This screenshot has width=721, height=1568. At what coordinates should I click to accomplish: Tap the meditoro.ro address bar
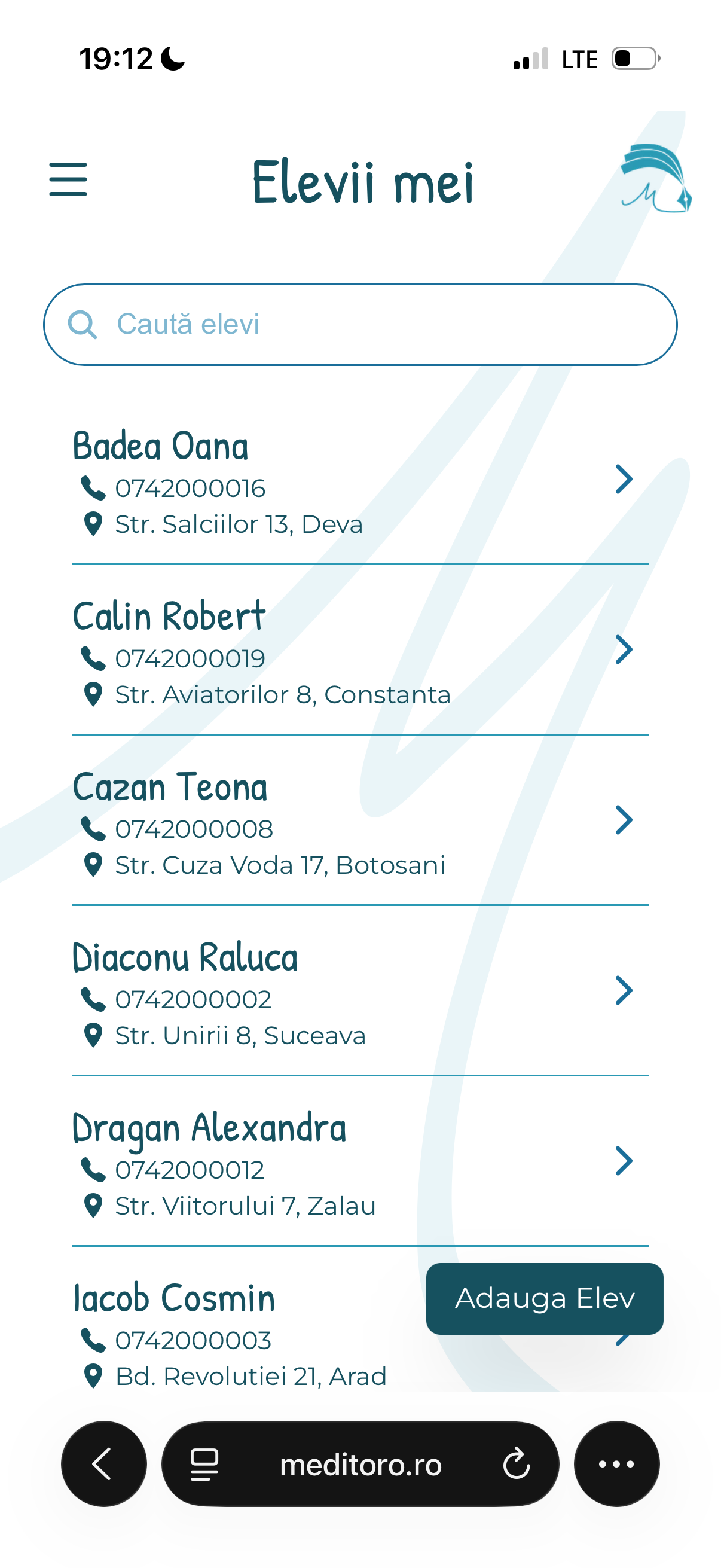coord(360,1463)
